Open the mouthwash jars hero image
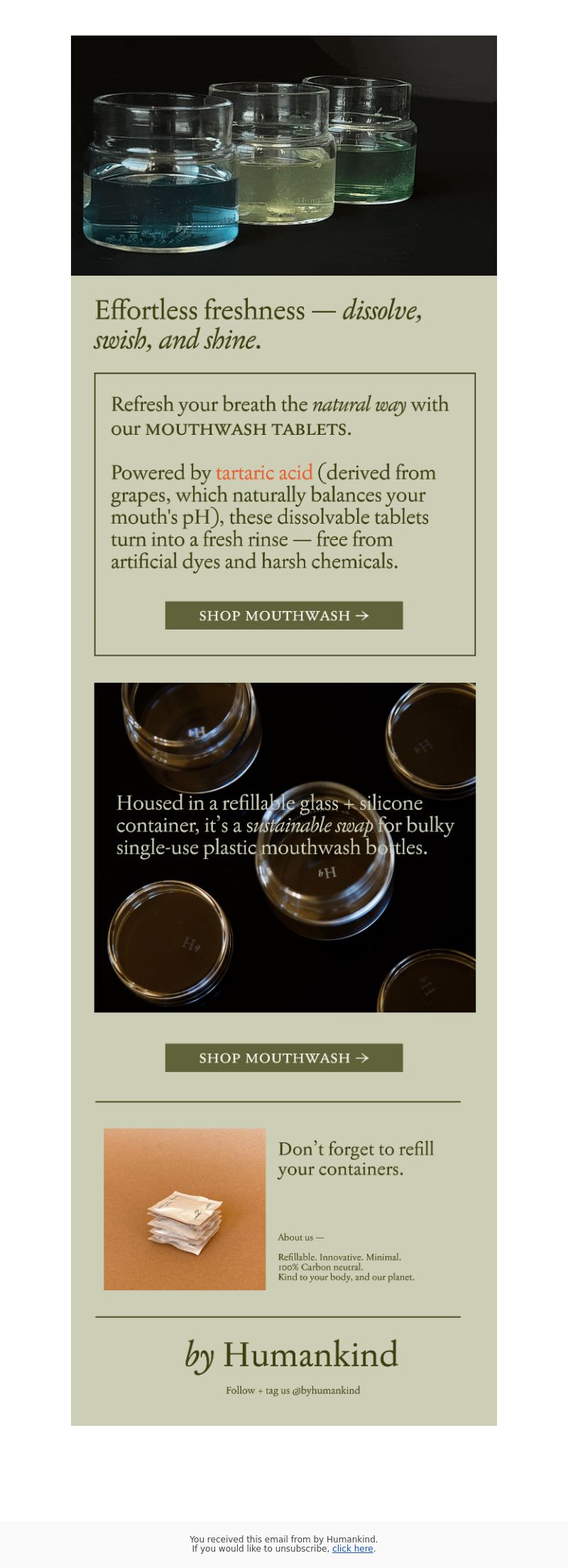The image size is (568, 1568). [x=284, y=156]
